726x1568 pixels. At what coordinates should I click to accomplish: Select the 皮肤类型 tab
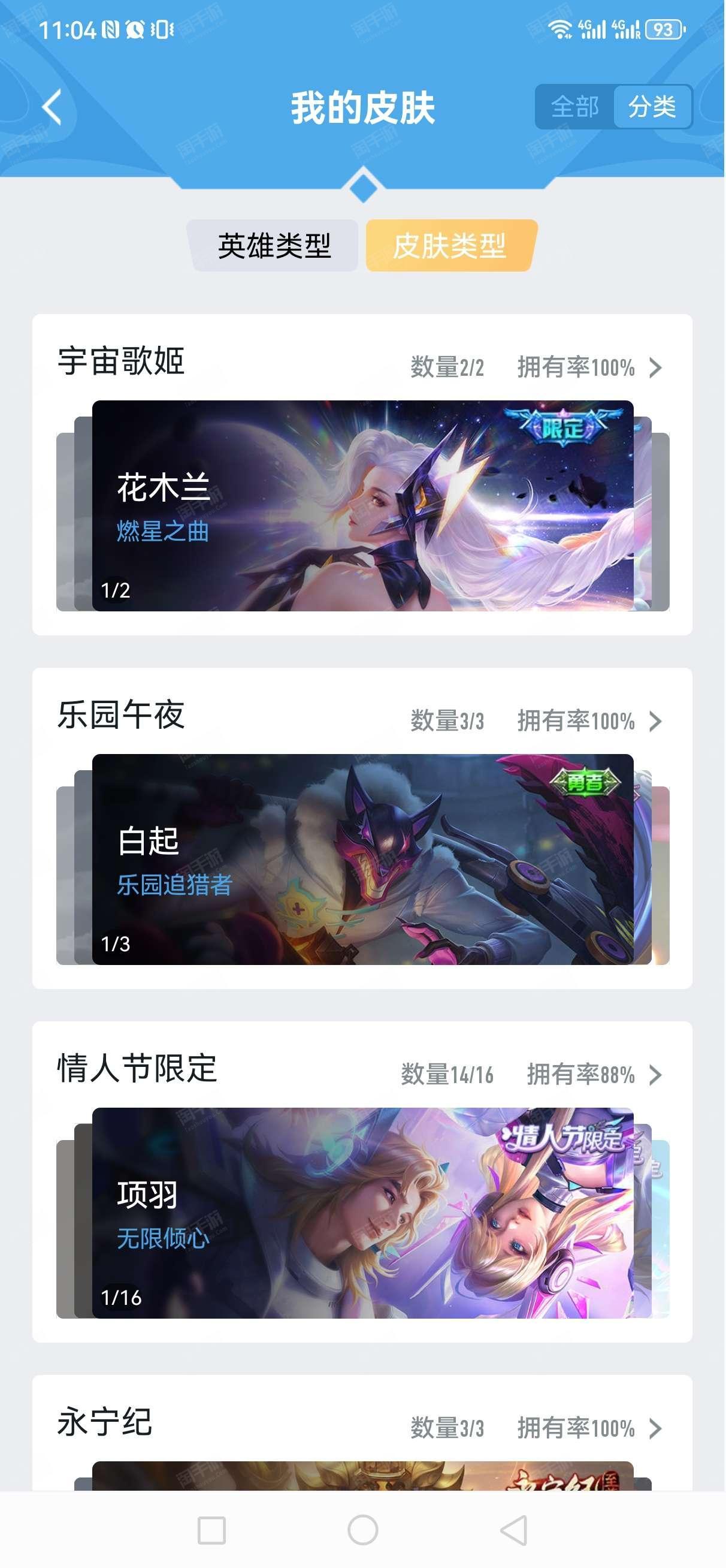pyautogui.click(x=450, y=245)
